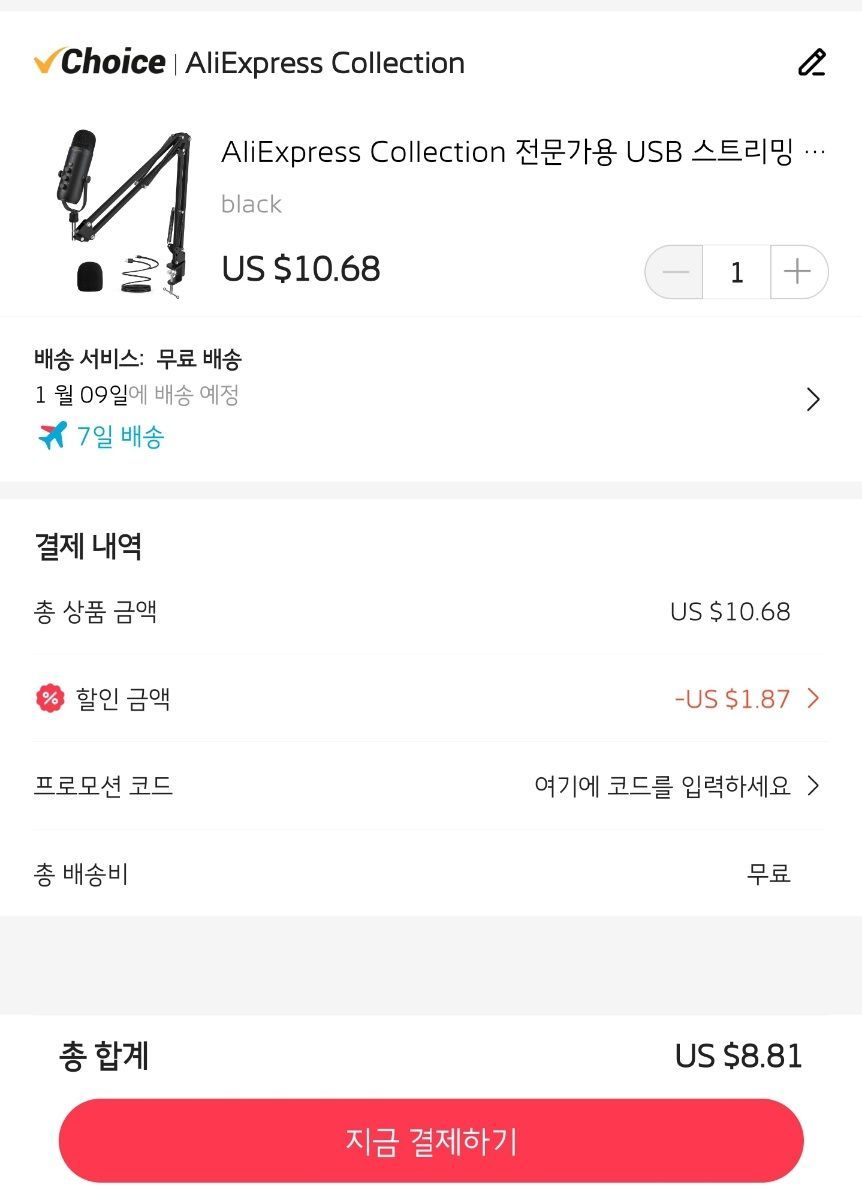Click the 지금 결제하기 payment button
The width and height of the screenshot is (862, 1203).
(431, 1140)
